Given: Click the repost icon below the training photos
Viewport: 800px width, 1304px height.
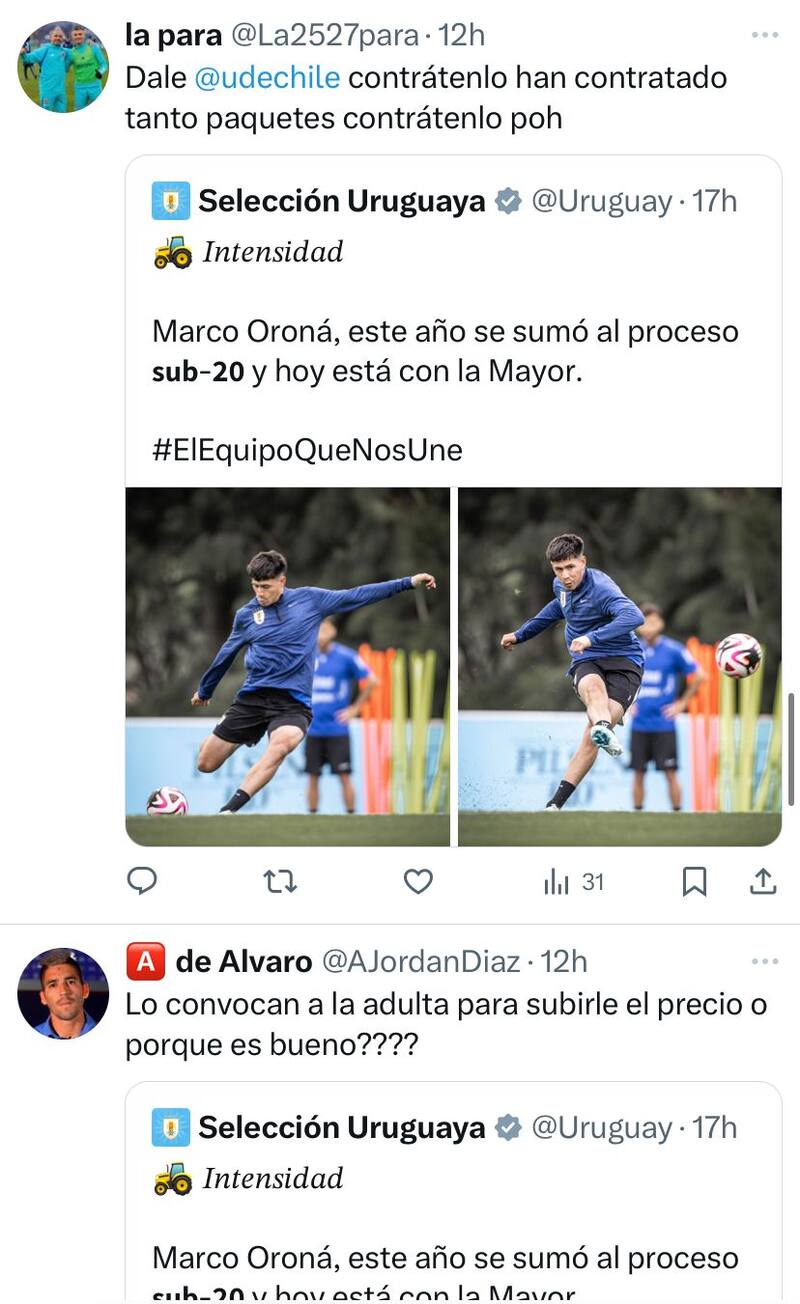Looking at the screenshot, I should click(280, 881).
